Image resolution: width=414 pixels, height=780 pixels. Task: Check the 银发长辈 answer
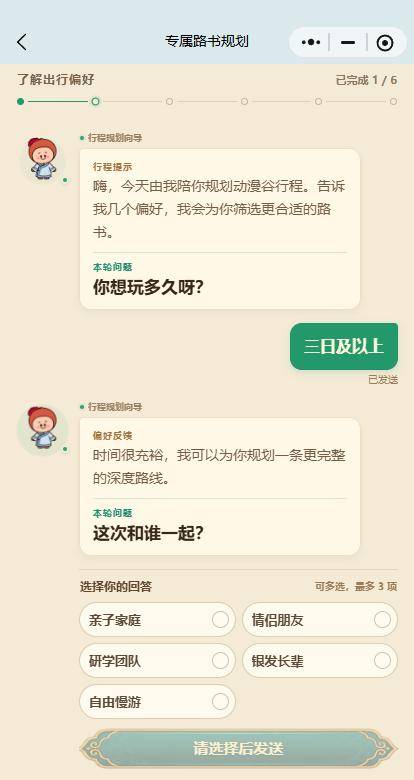click(320, 661)
